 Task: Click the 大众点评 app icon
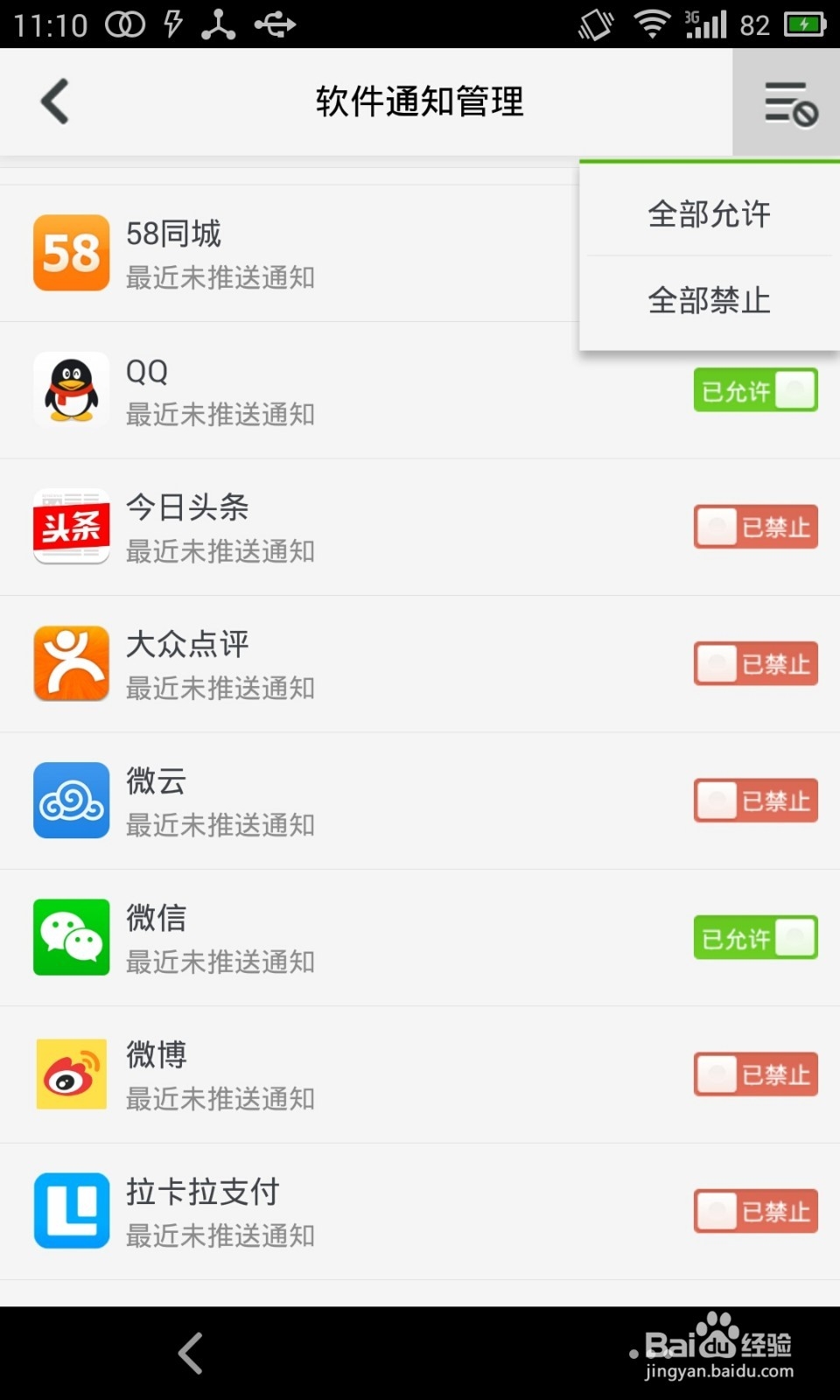coord(71,663)
